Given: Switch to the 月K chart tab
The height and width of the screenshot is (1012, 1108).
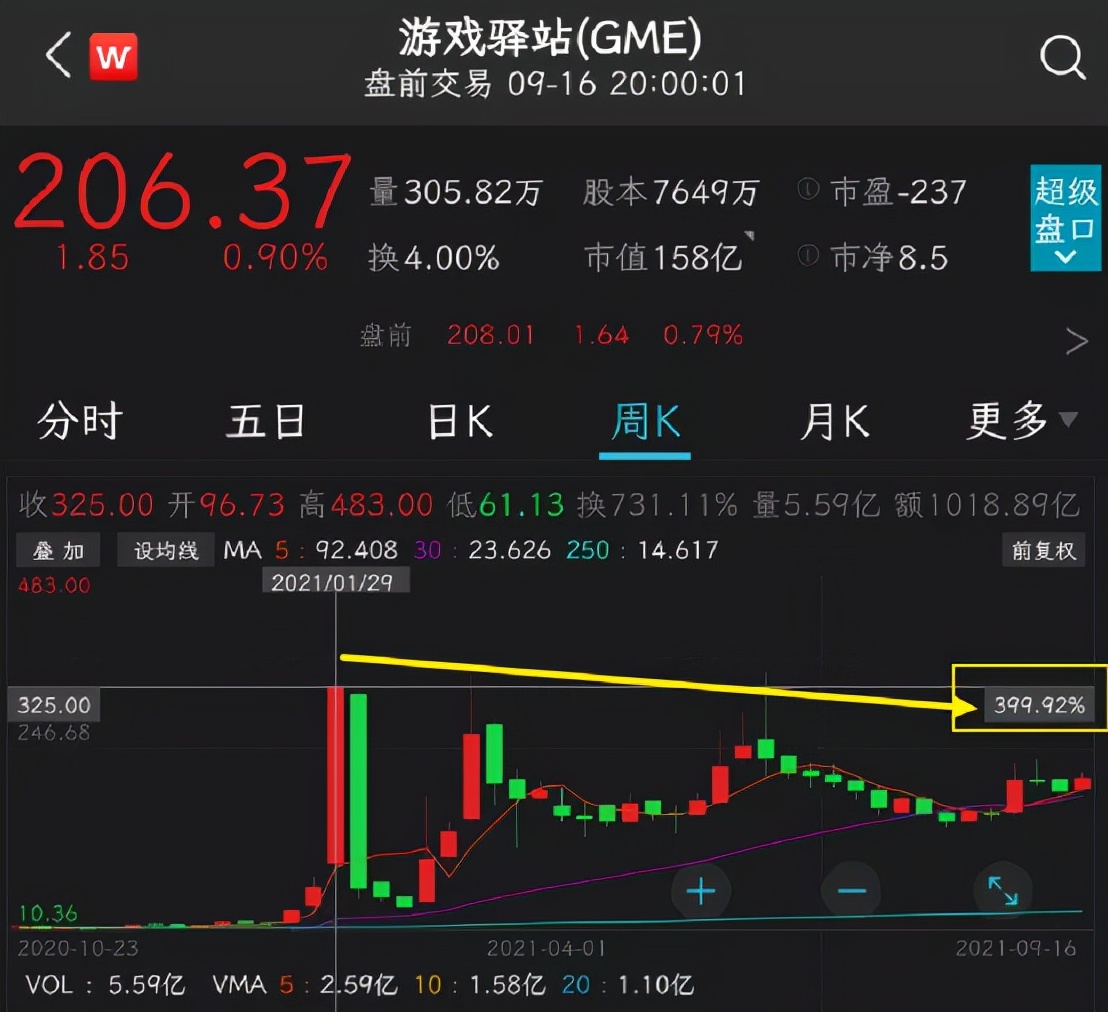Looking at the screenshot, I should click(x=834, y=422).
